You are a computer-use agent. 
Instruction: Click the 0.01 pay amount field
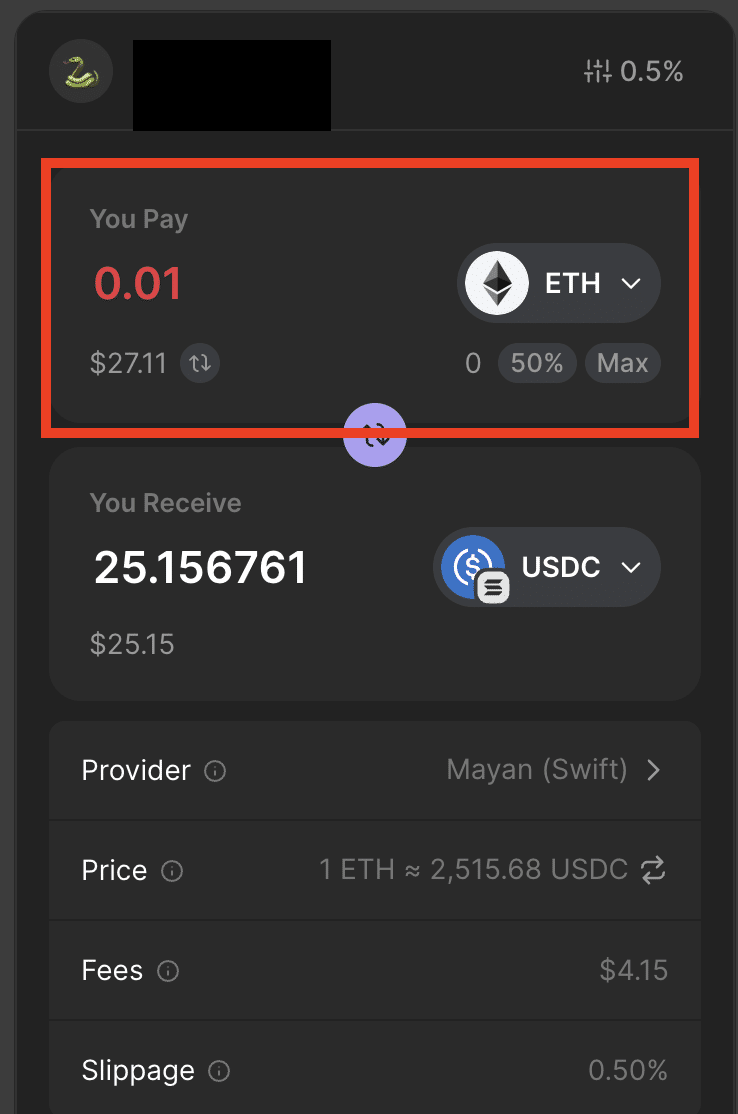[137, 284]
